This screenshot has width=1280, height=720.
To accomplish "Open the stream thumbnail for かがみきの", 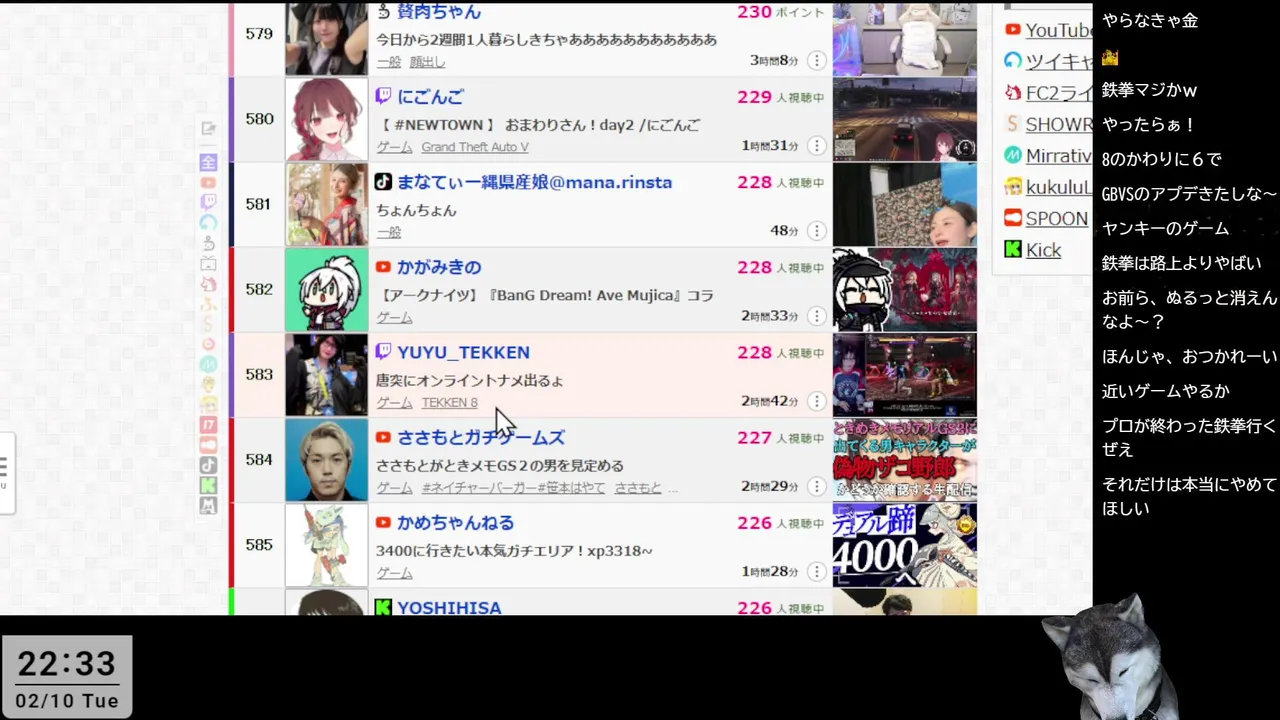I will coord(904,290).
